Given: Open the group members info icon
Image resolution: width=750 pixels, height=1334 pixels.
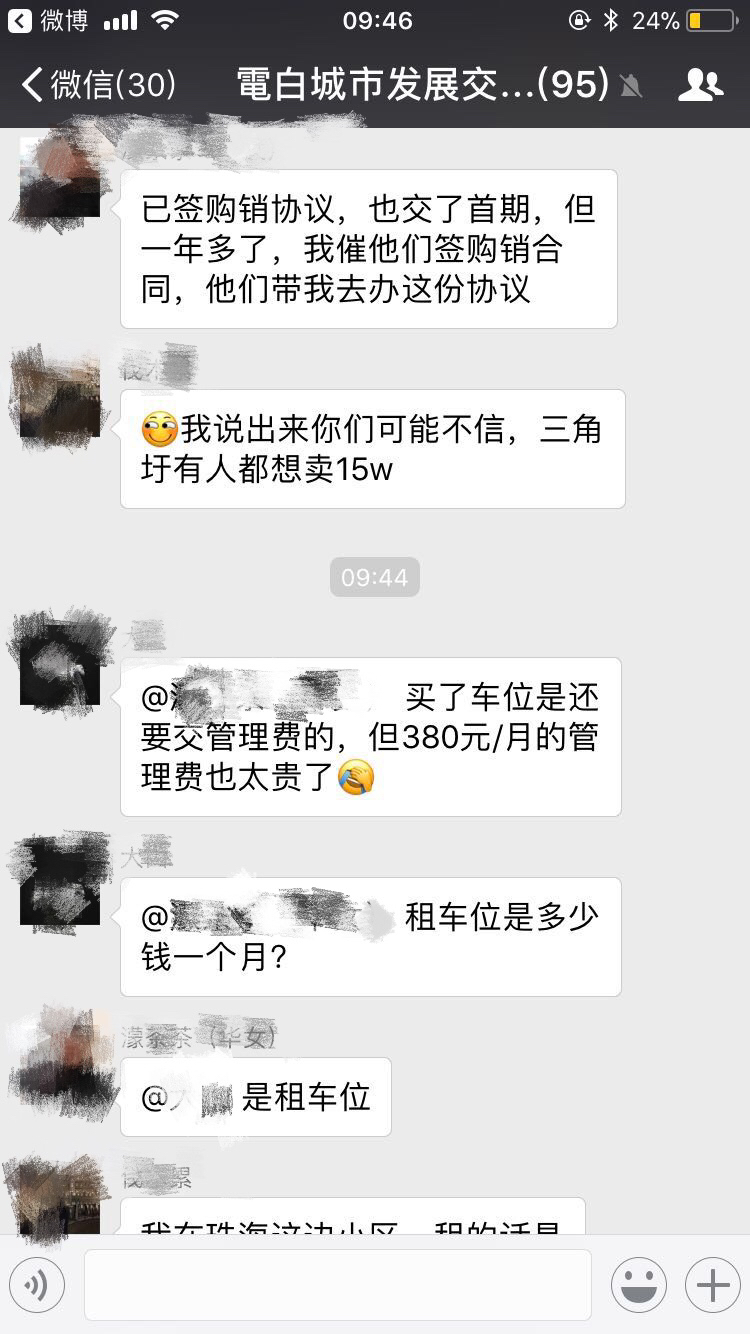Looking at the screenshot, I should (x=700, y=85).
